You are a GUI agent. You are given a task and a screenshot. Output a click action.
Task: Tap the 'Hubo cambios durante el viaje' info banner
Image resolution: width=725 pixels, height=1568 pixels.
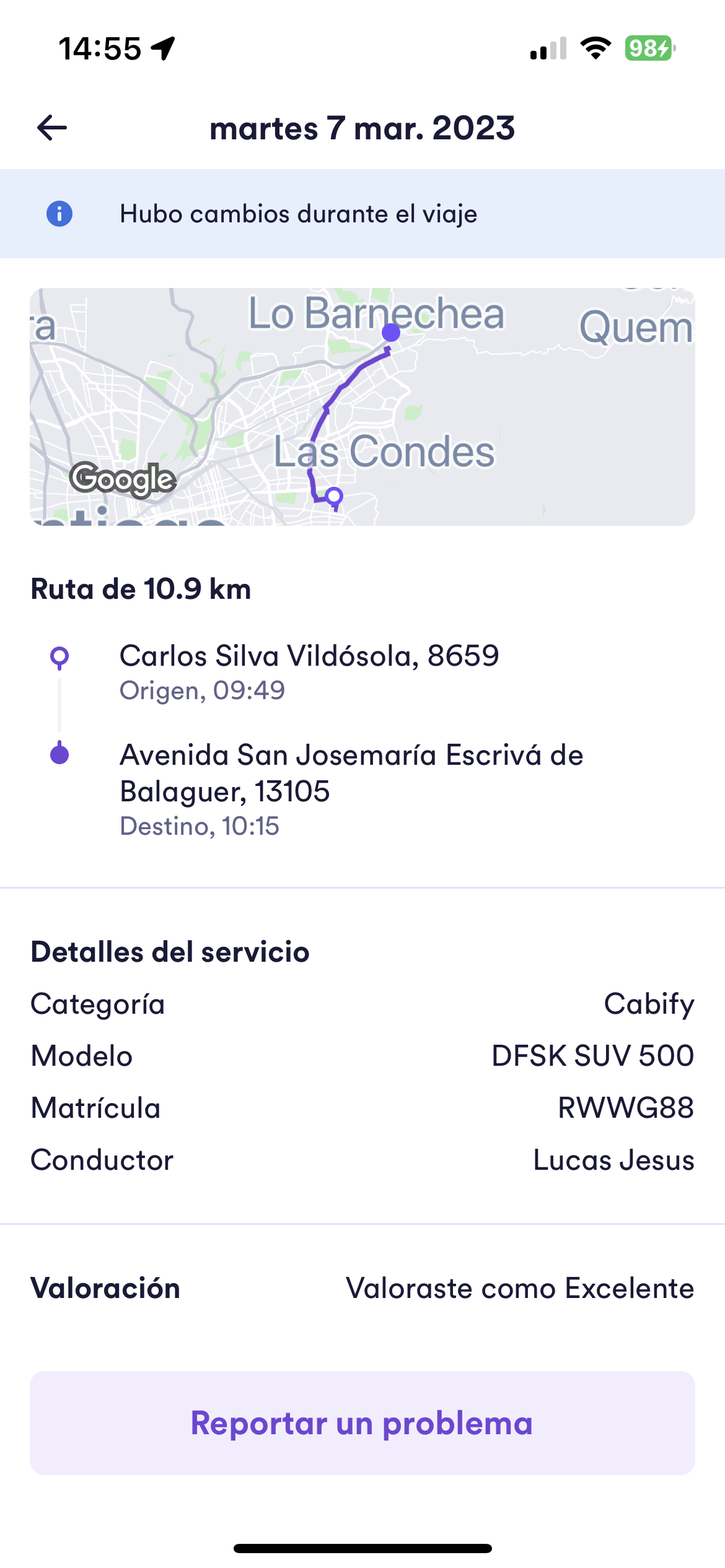362,214
